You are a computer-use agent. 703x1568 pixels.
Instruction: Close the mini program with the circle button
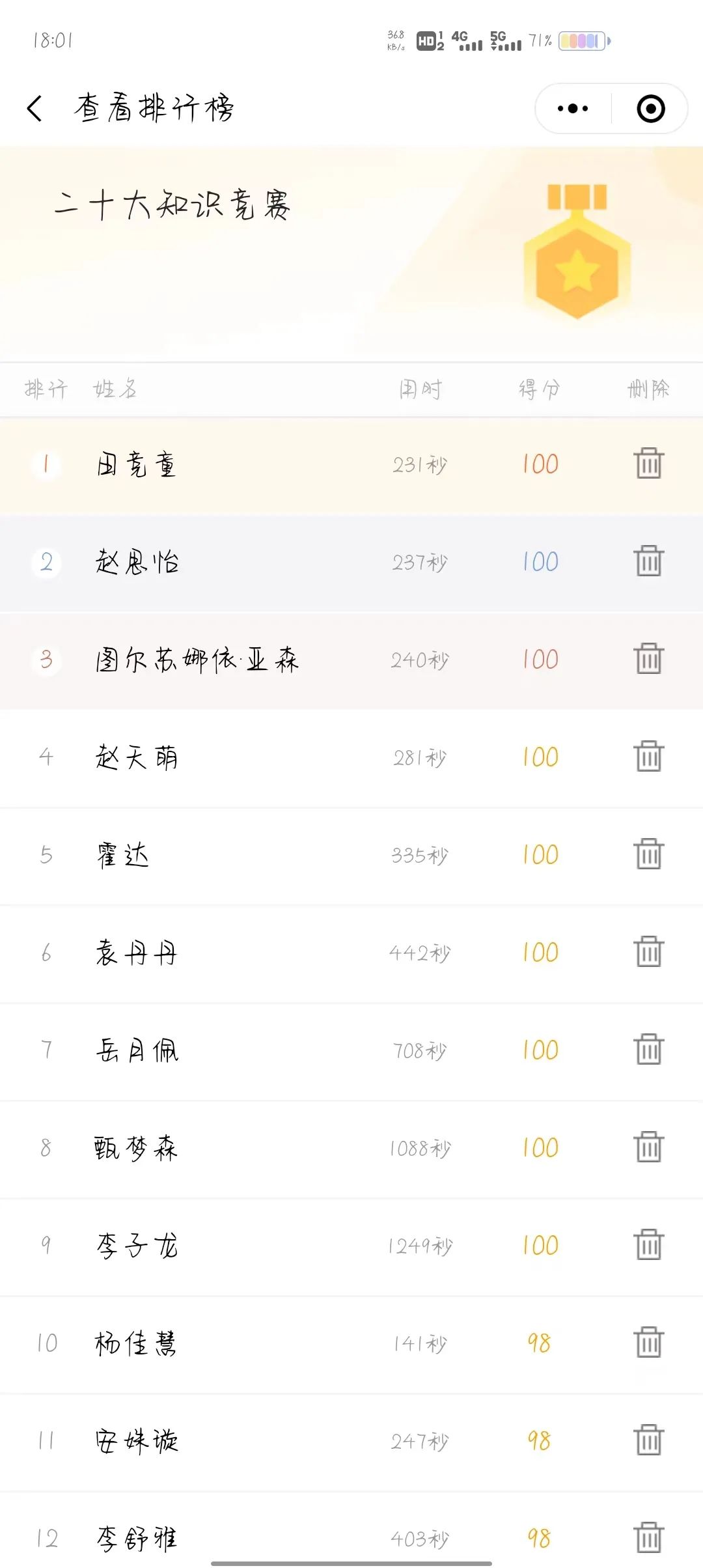click(650, 109)
